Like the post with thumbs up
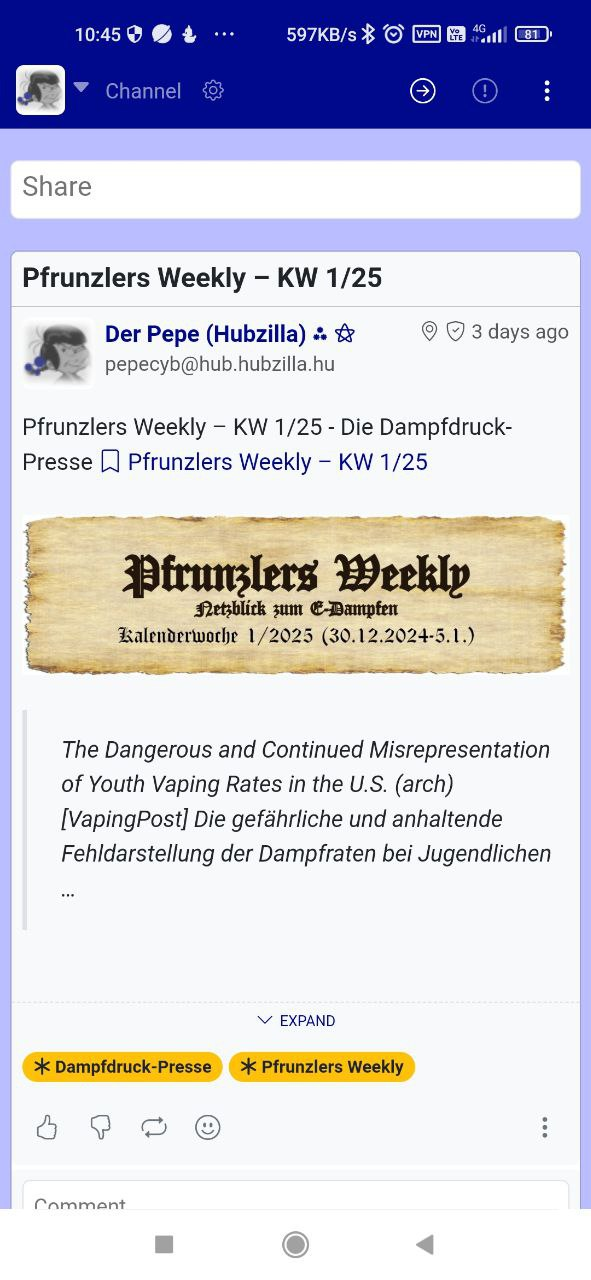Image resolution: width=591 pixels, height=1280 pixels. pyautogui.click(x=47, y=1128)
